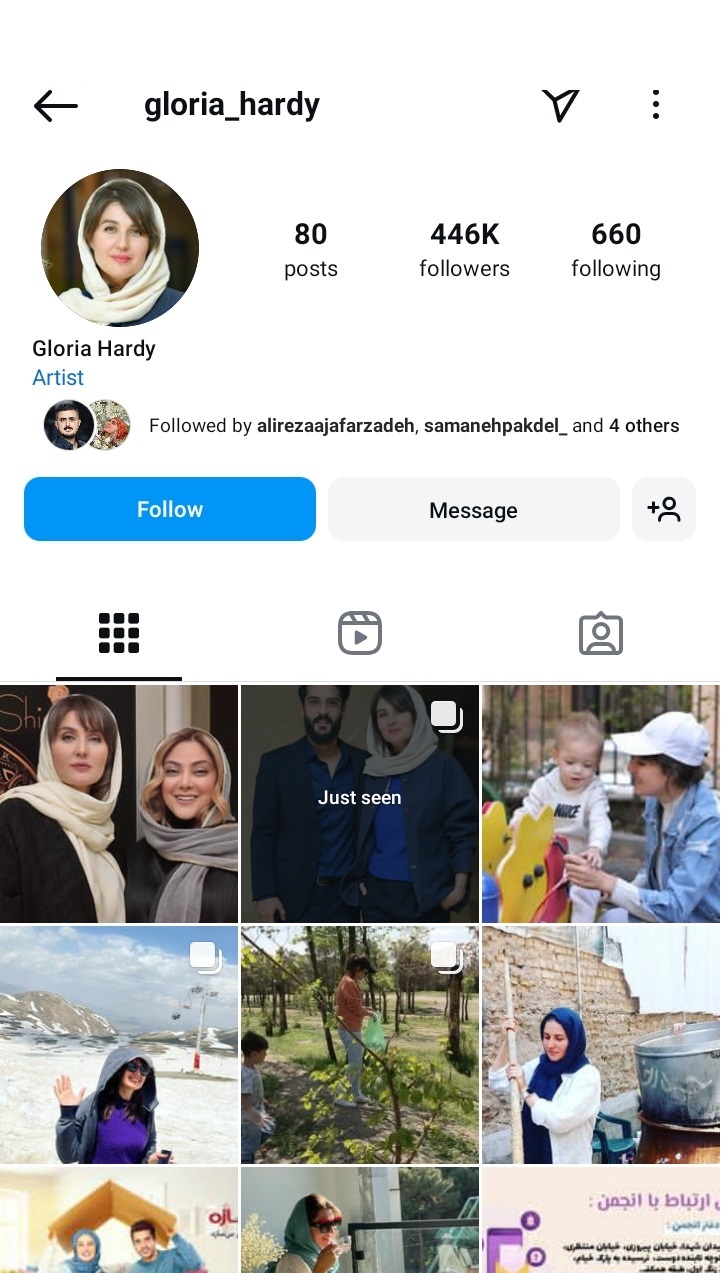722x1273 pixels.
Task: Open the post marked Just seen
Action: [360, 803]
